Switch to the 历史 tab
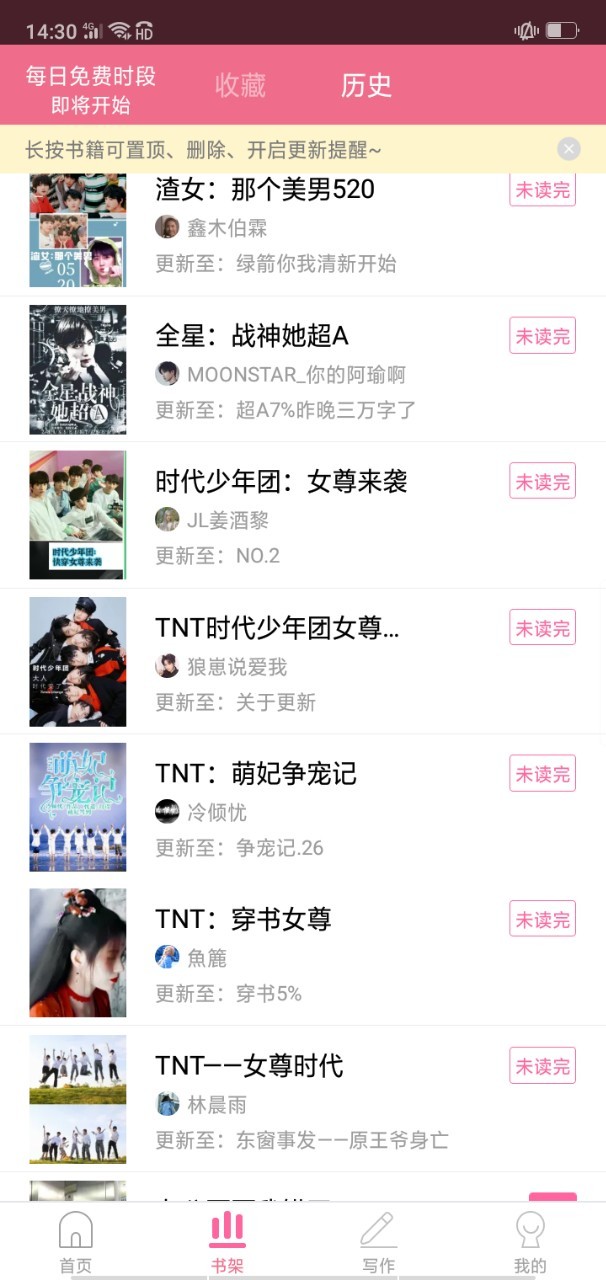This screenshot has height=1280, width=606. click(366, 86)
